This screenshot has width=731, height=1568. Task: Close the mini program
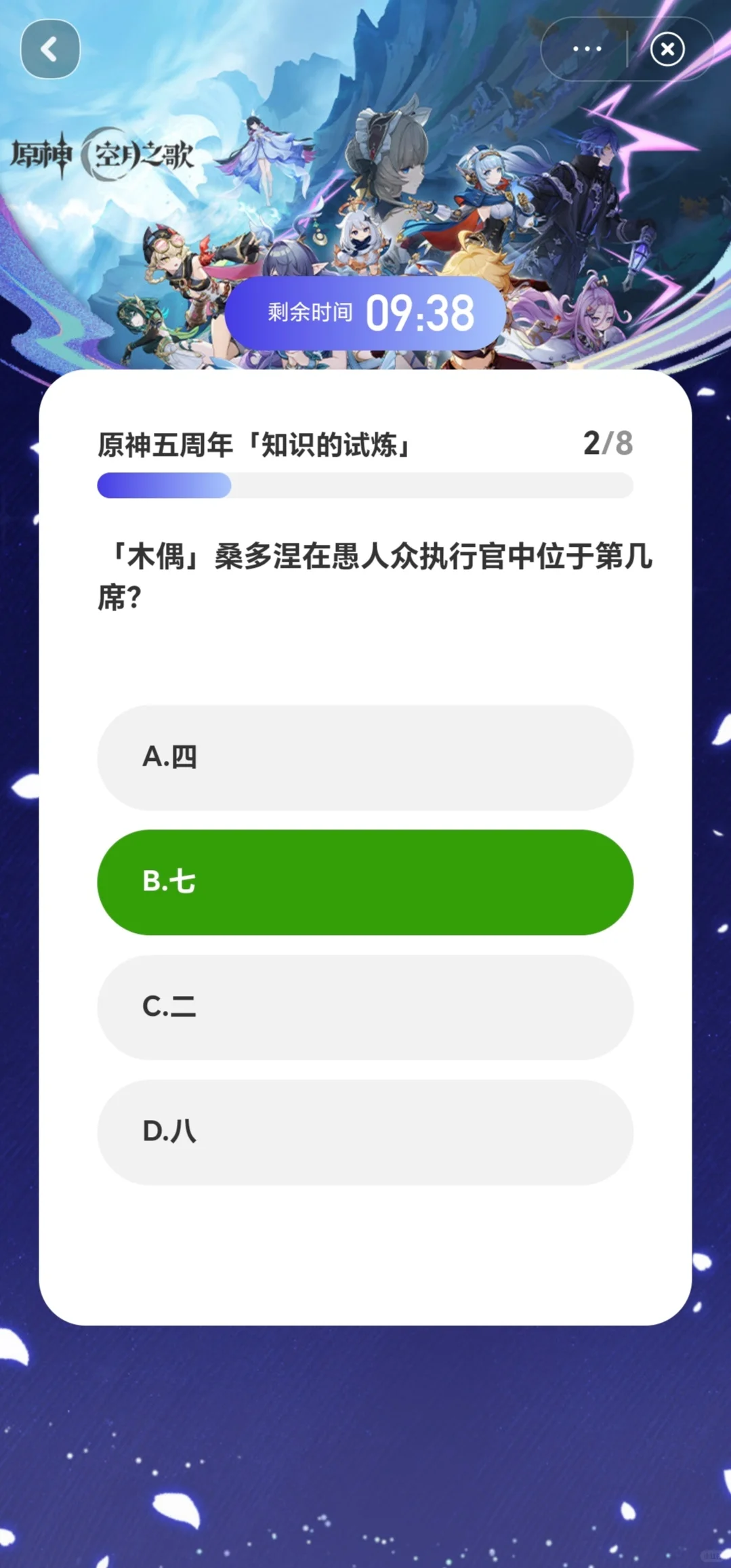667,49
